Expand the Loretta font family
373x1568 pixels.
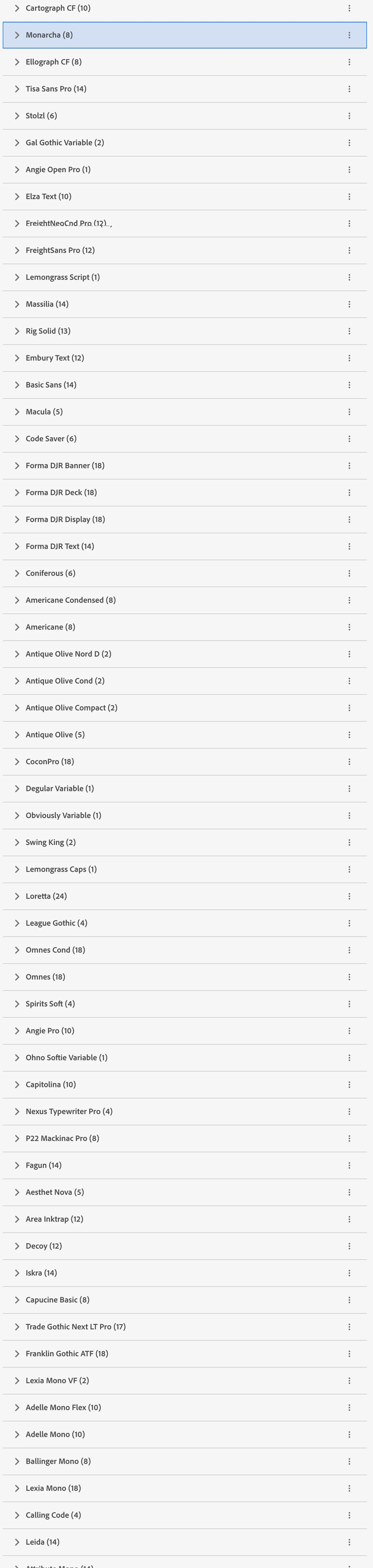[x=17, y=896]
